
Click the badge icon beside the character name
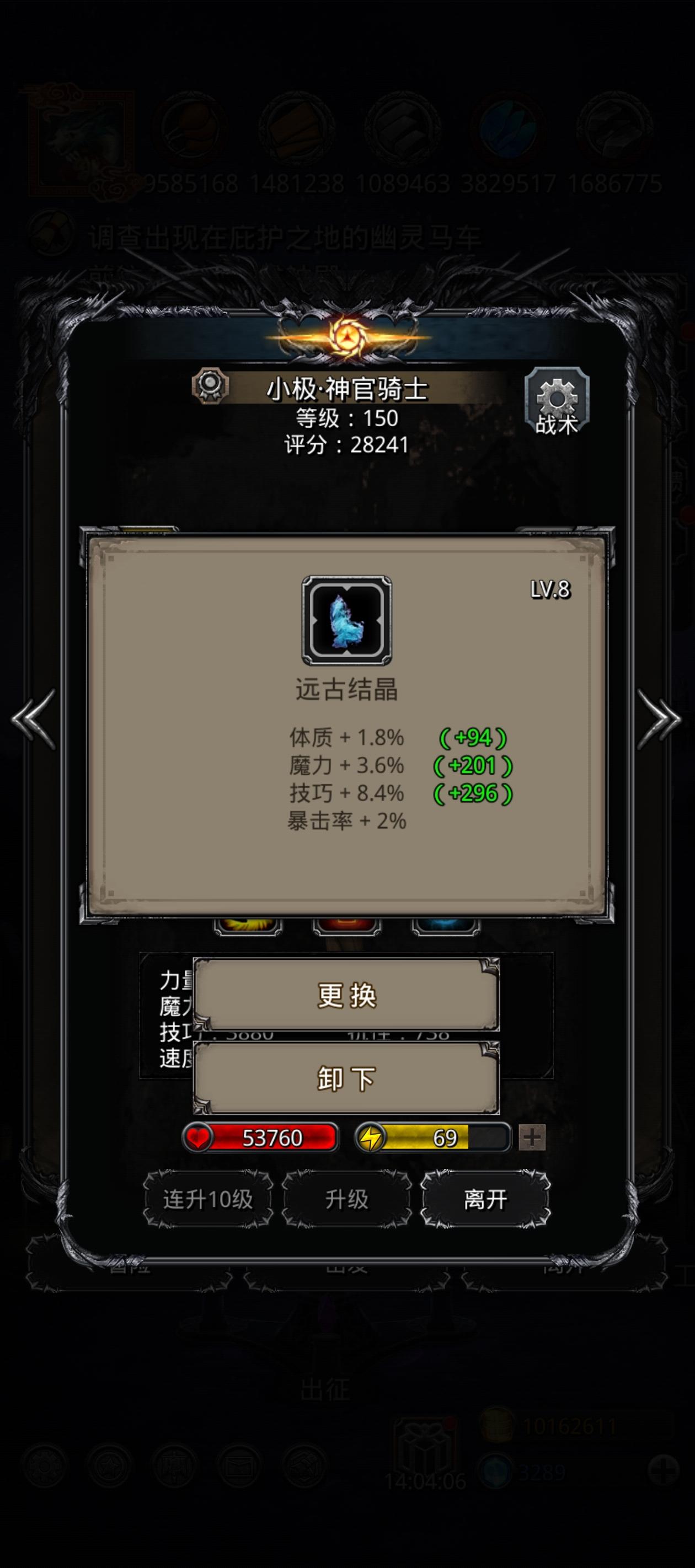pyautogui.click(x=210, y=385)
